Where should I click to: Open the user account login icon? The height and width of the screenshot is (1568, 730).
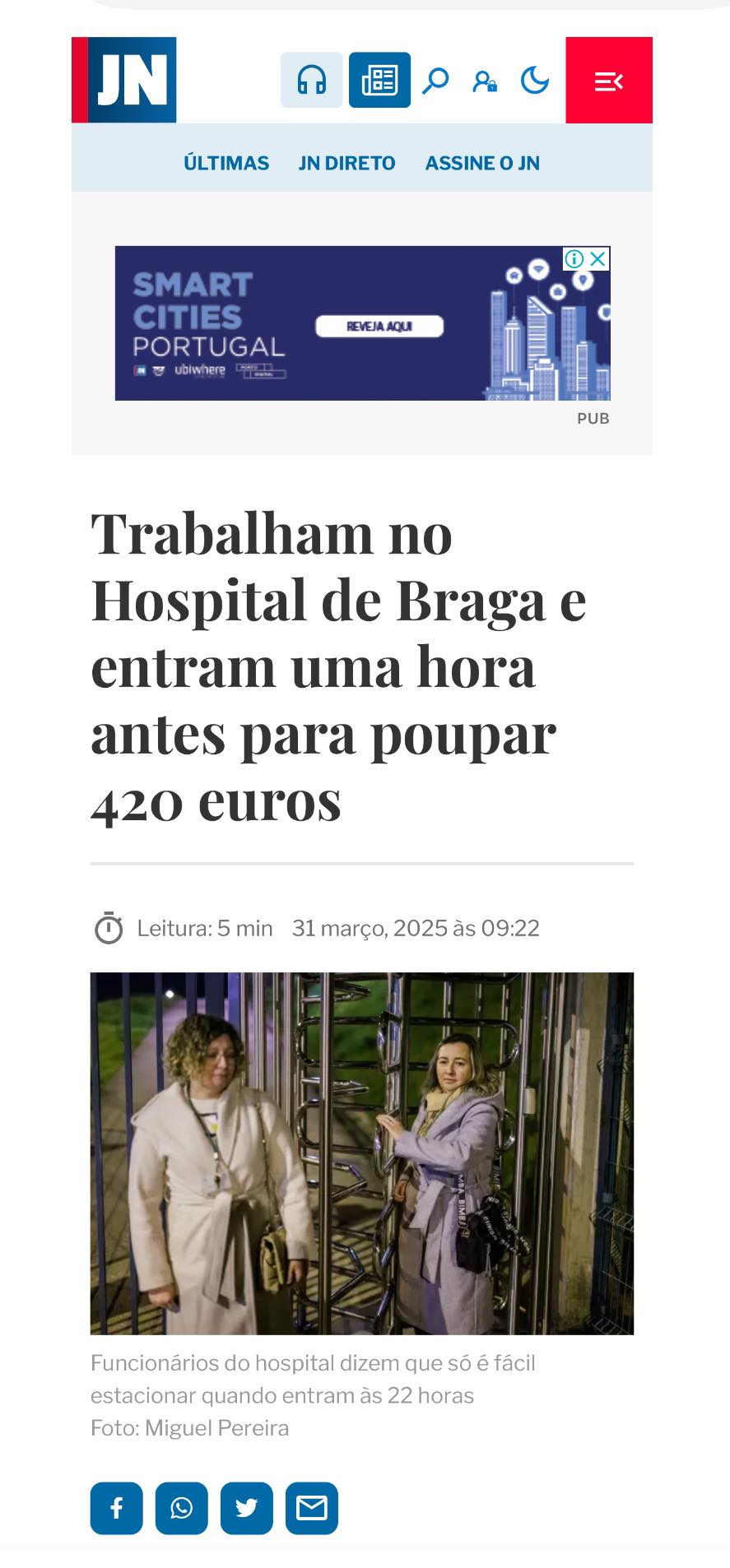pos(484,81)
